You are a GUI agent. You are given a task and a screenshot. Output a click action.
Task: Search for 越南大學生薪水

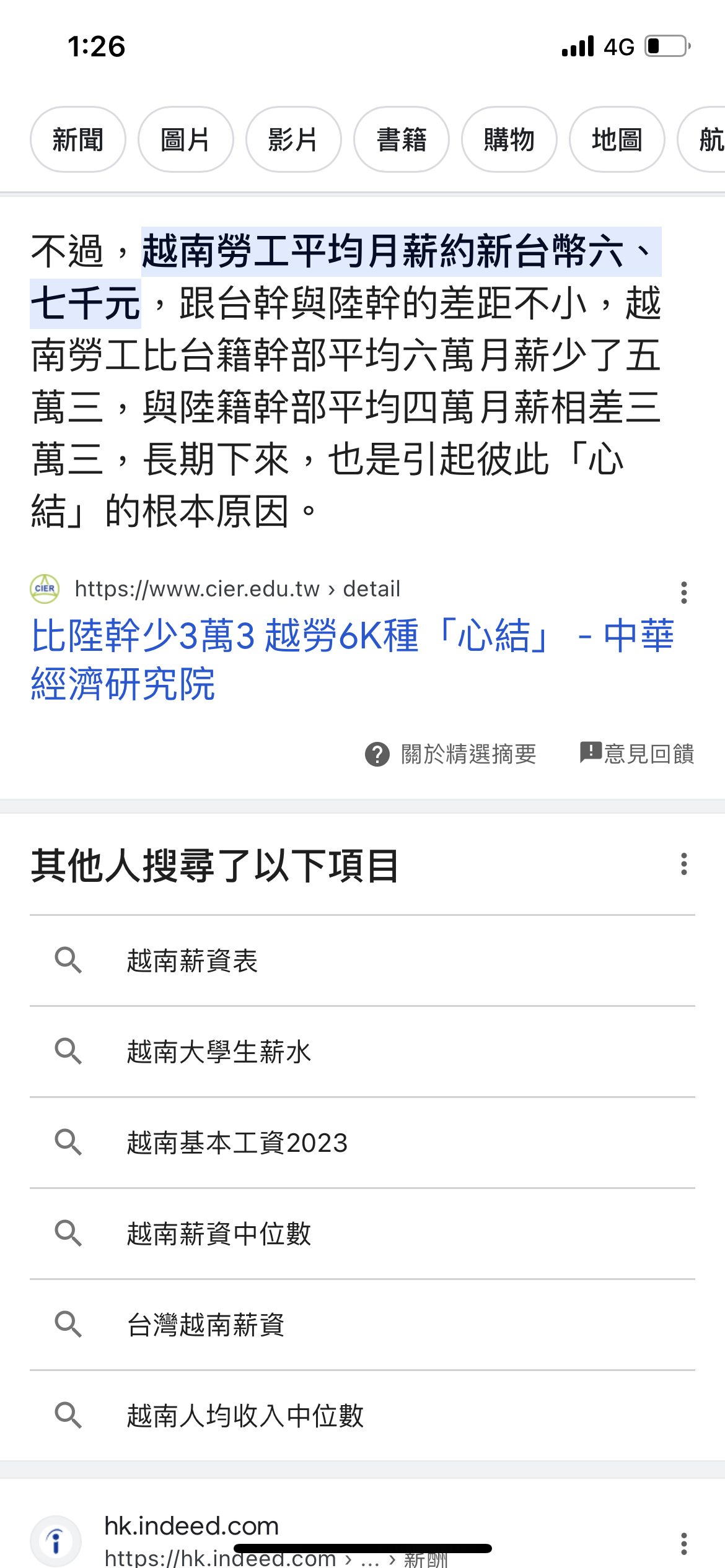click(362, 1052)
